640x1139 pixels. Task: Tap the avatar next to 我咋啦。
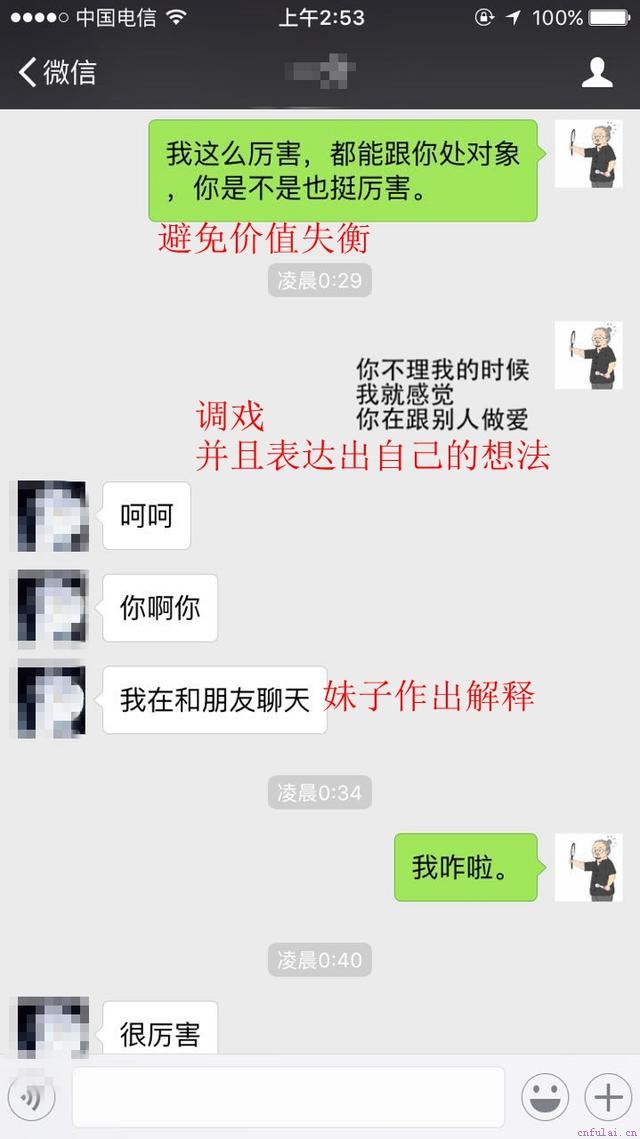[x=589, y=866]
